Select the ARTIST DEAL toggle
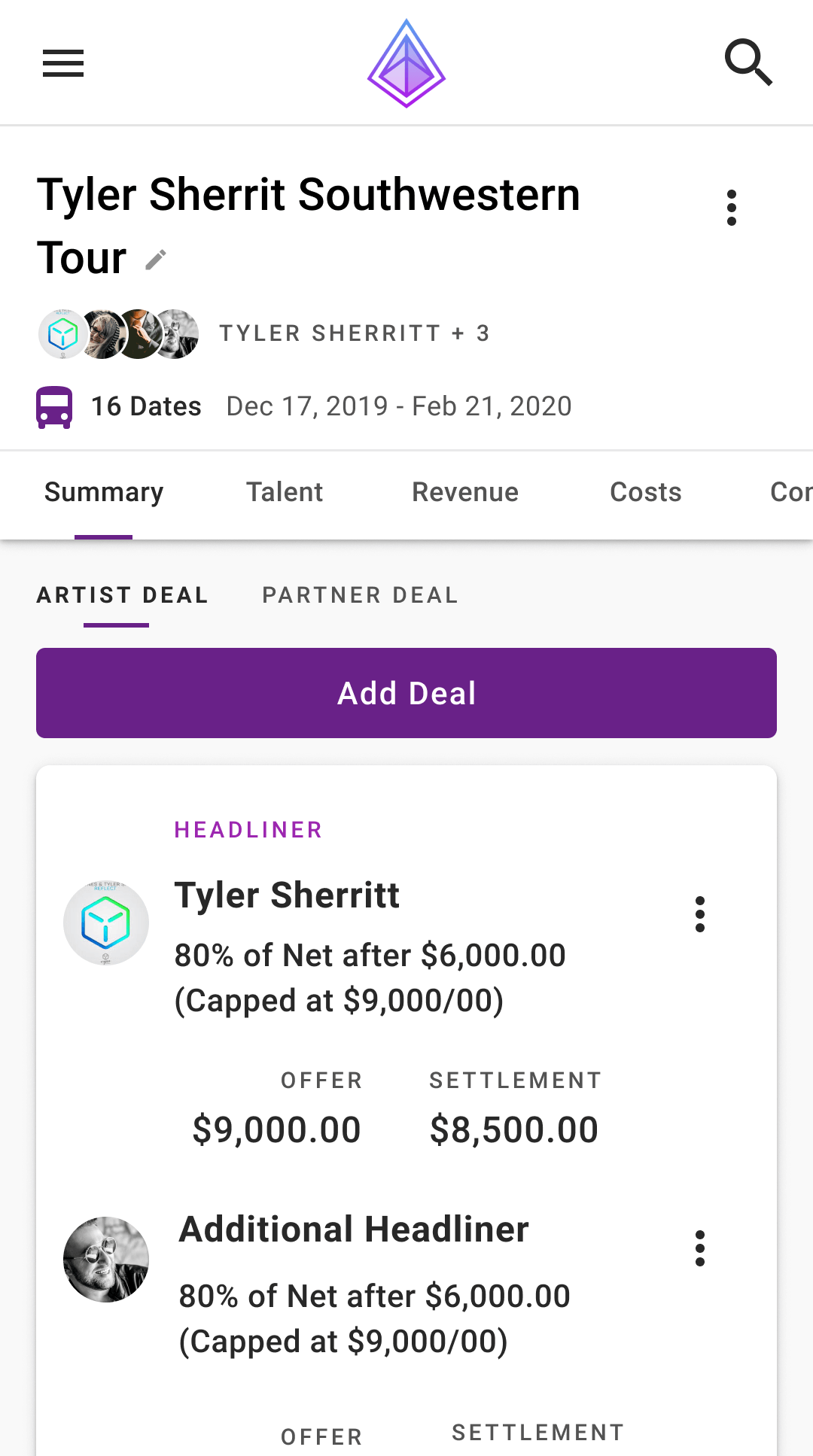 122,594
